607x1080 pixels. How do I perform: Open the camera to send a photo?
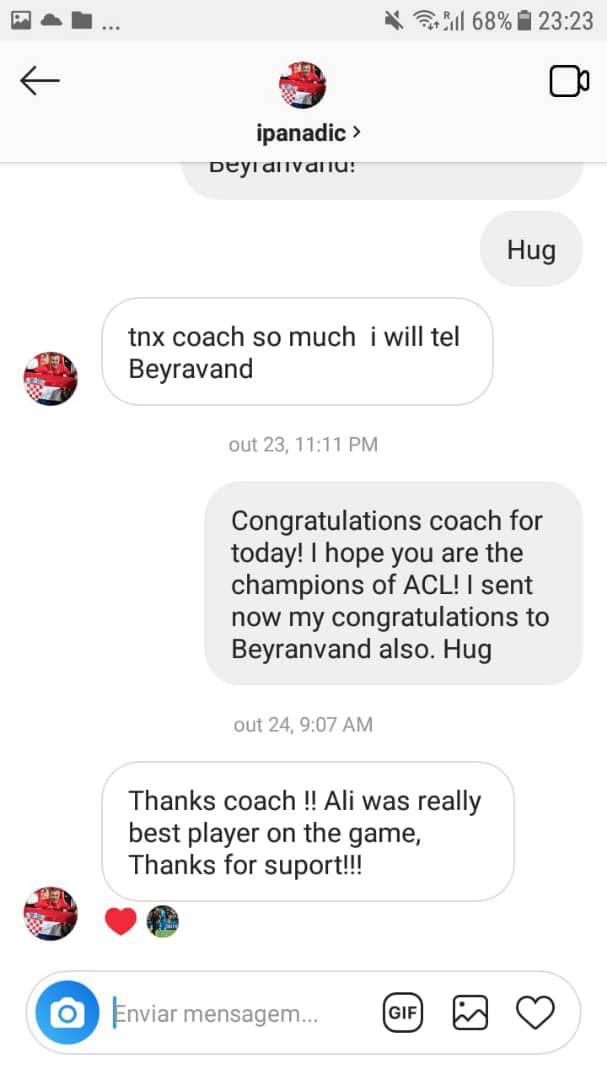tap(67, 1014)
